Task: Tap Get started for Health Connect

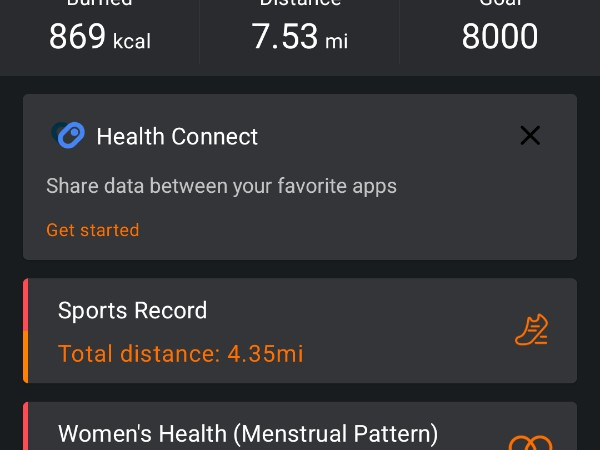Action: [x=92, y=230]
